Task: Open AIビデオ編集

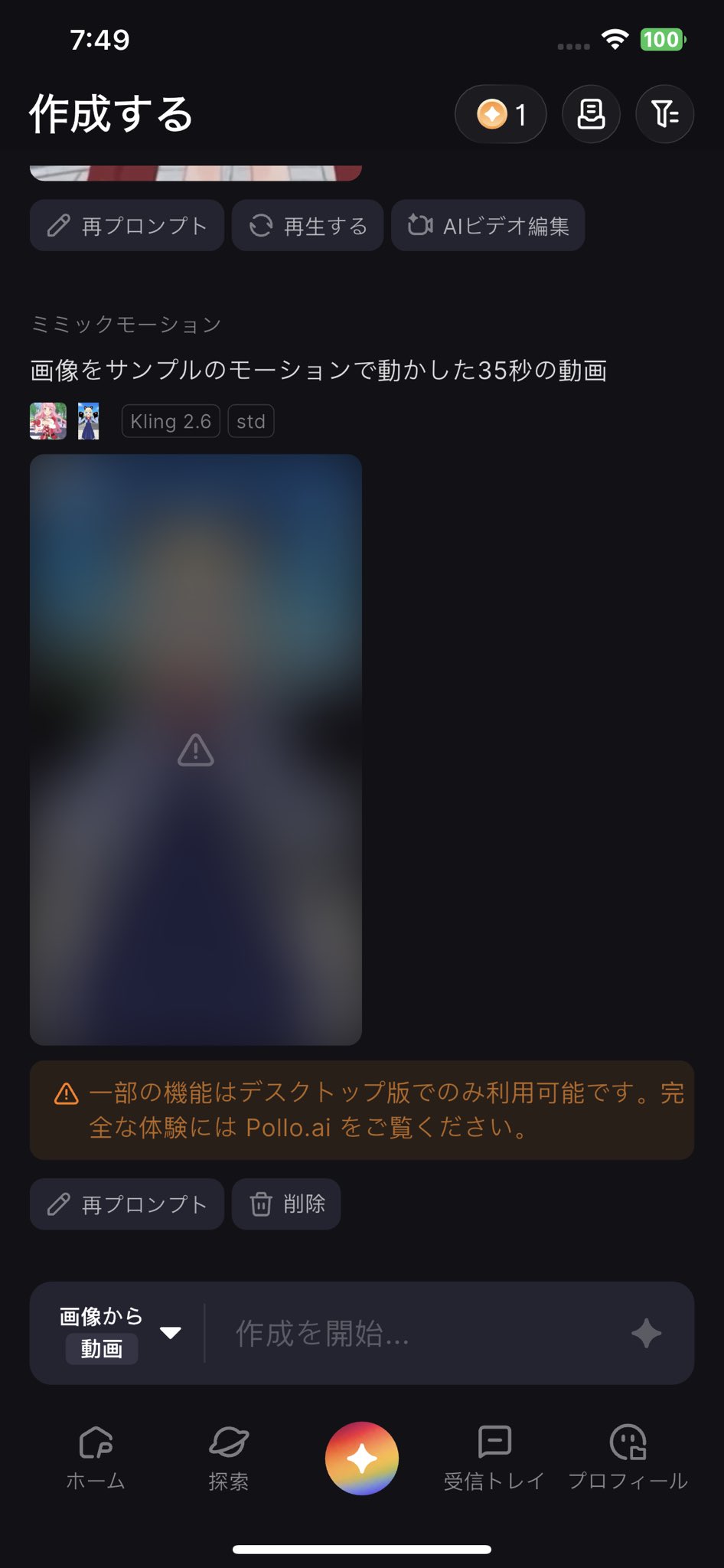Action: [488, 226]
